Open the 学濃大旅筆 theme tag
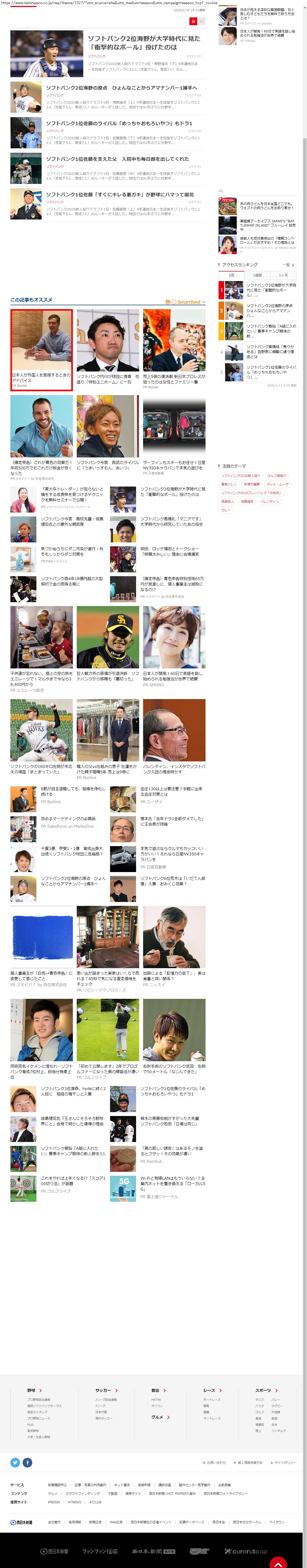This screenshot has height=1568, width=307. tap(252, 484)
